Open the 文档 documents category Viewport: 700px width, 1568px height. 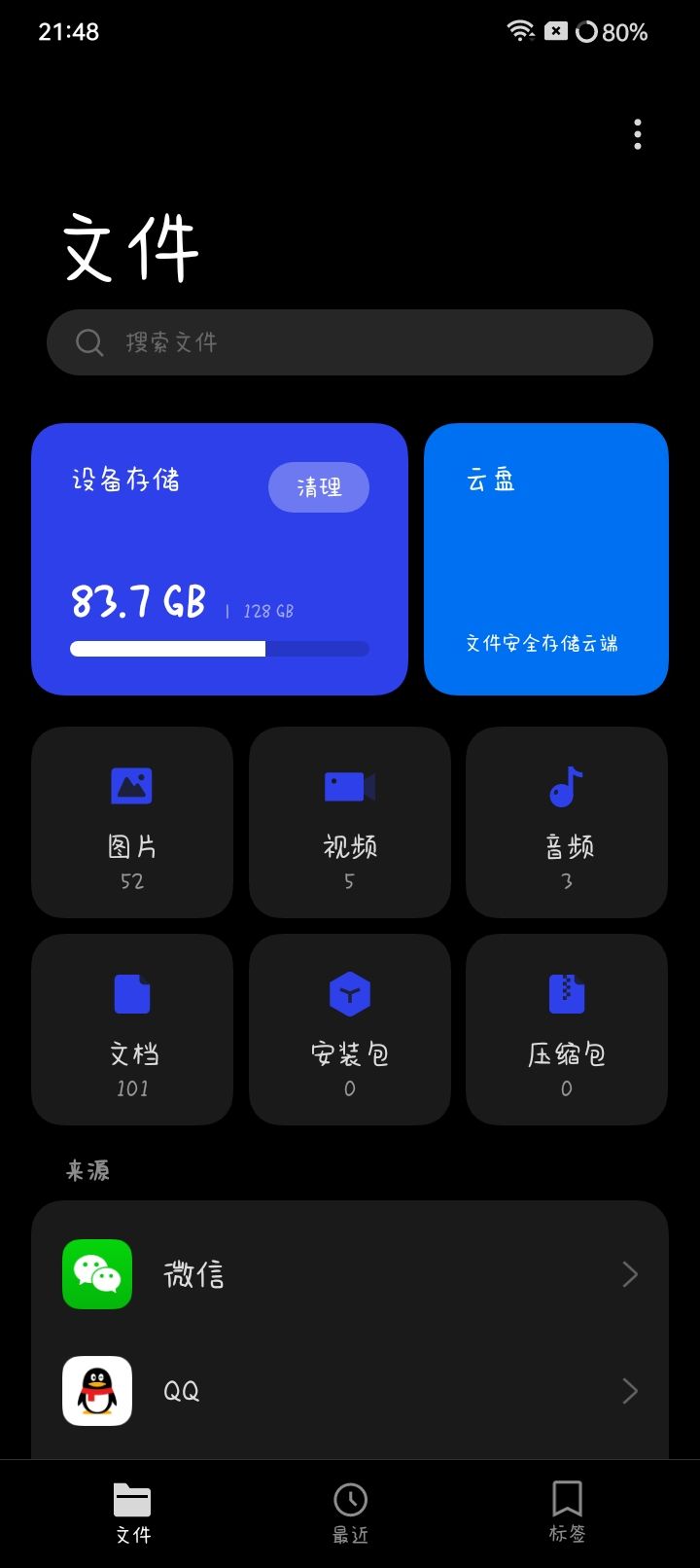coord(132,1029)
